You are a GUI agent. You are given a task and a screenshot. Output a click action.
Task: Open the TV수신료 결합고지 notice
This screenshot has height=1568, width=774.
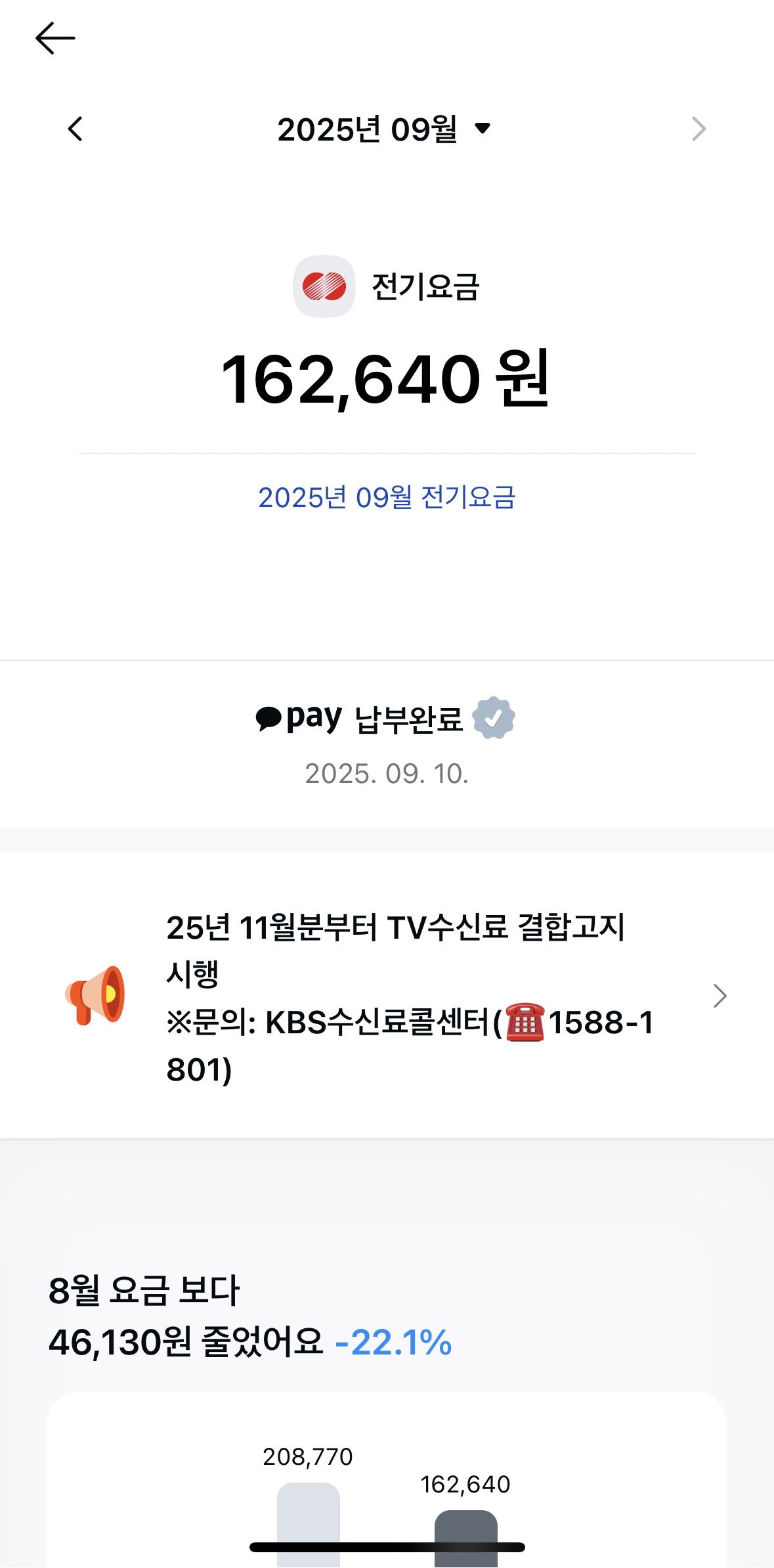pos(394,996)
